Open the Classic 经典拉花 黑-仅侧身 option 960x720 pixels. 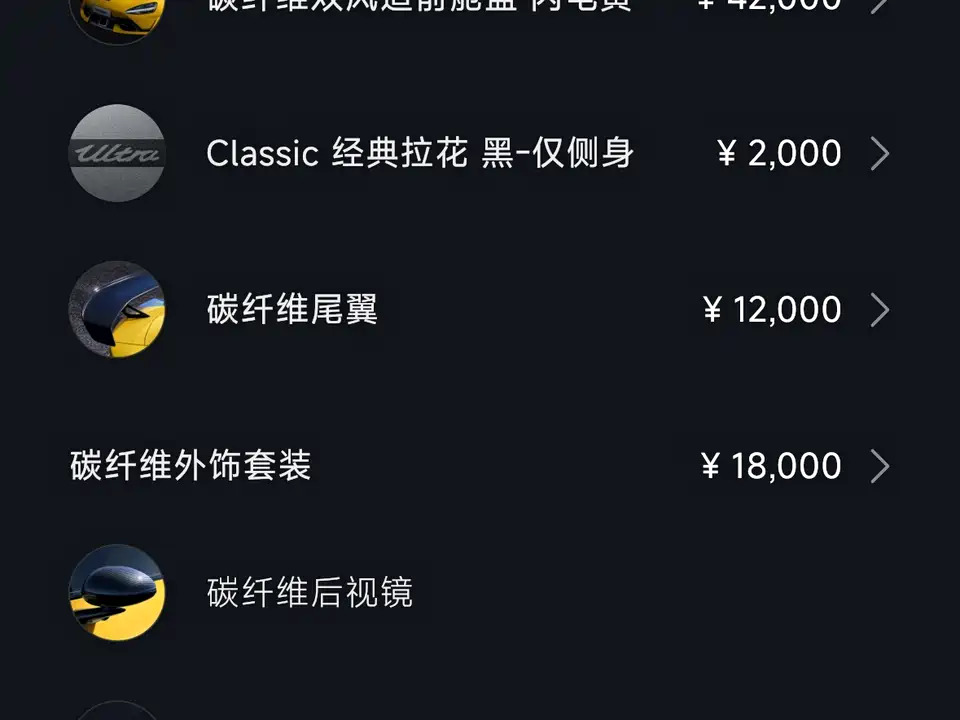point(420,154)
